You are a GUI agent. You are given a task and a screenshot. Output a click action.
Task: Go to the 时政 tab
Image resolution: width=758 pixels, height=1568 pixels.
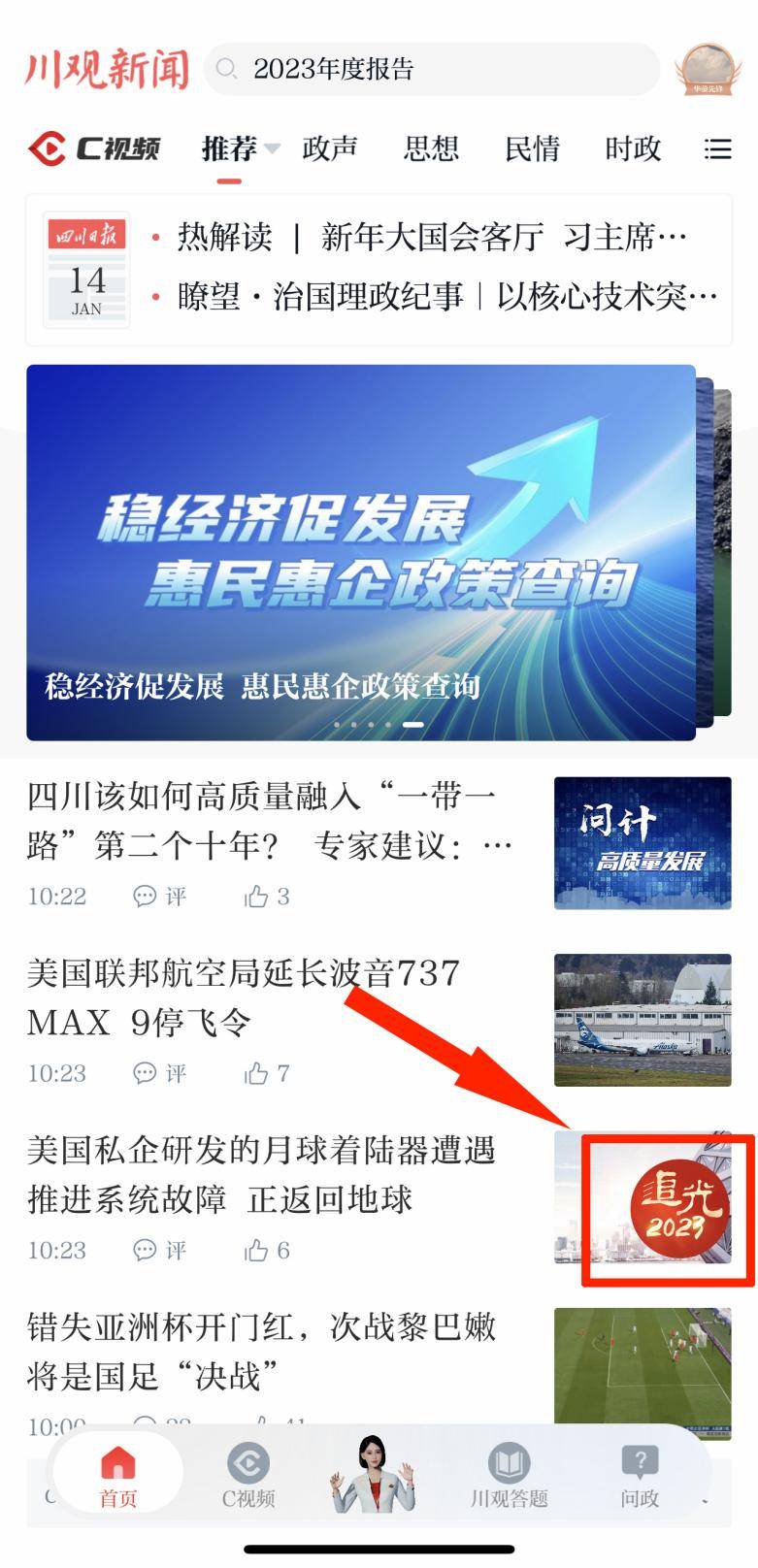coord(633,148)
